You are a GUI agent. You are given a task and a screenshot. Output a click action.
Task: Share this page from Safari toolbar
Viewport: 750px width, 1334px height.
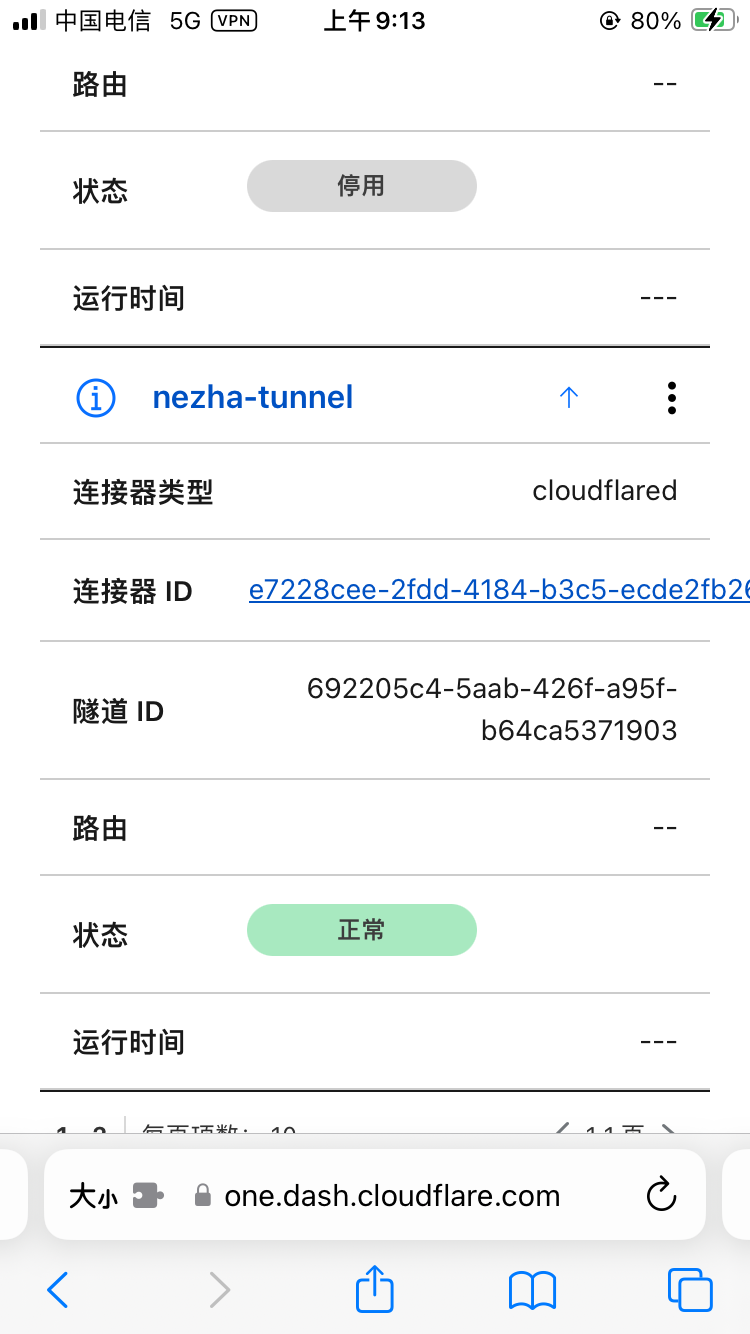point(375,1290)
